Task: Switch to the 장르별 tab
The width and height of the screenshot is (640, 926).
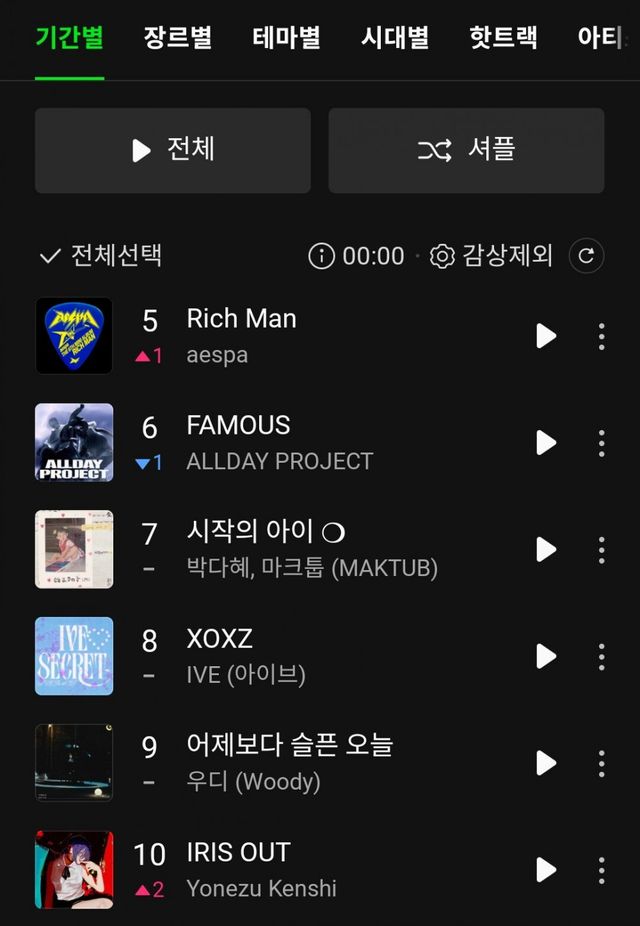Action: 177,38
